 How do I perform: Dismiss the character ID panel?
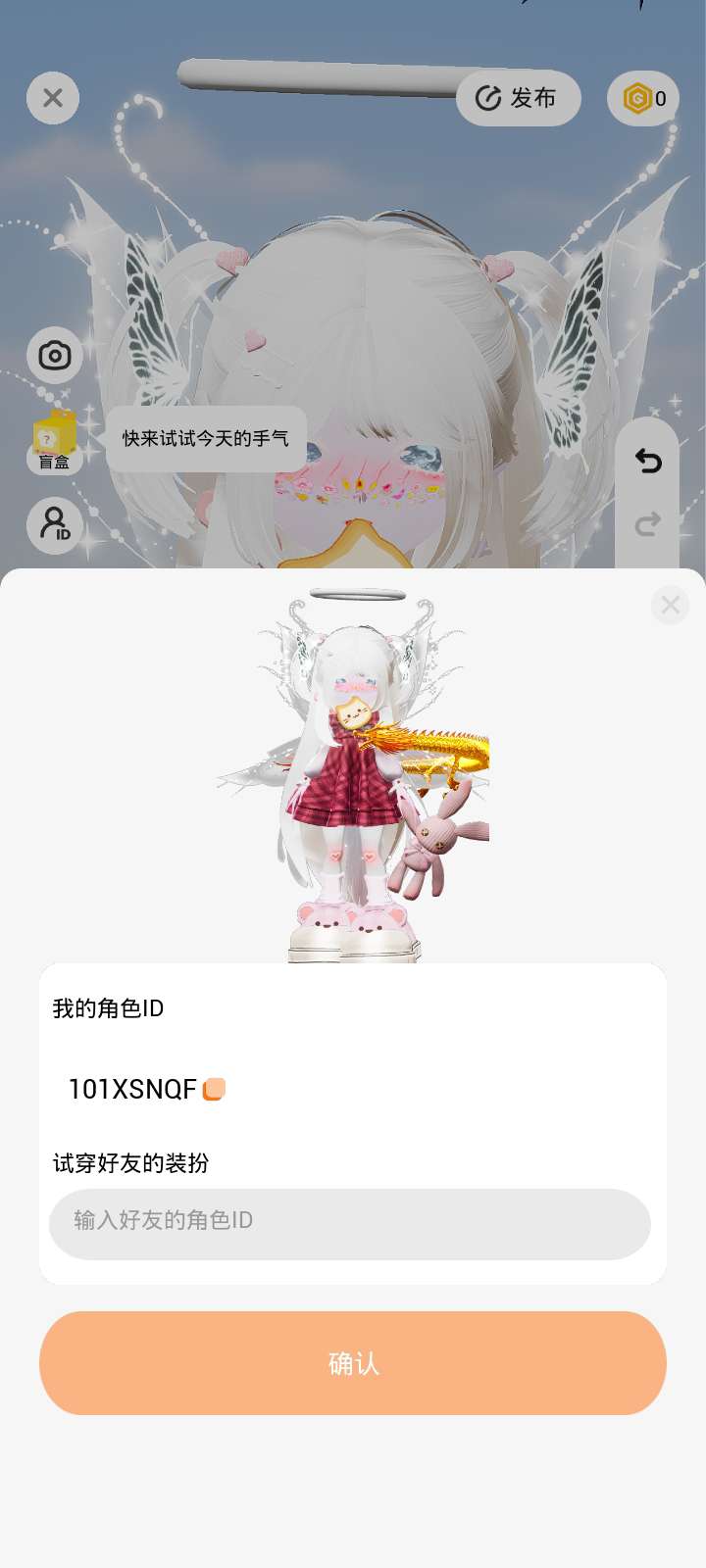click(671, 605)
